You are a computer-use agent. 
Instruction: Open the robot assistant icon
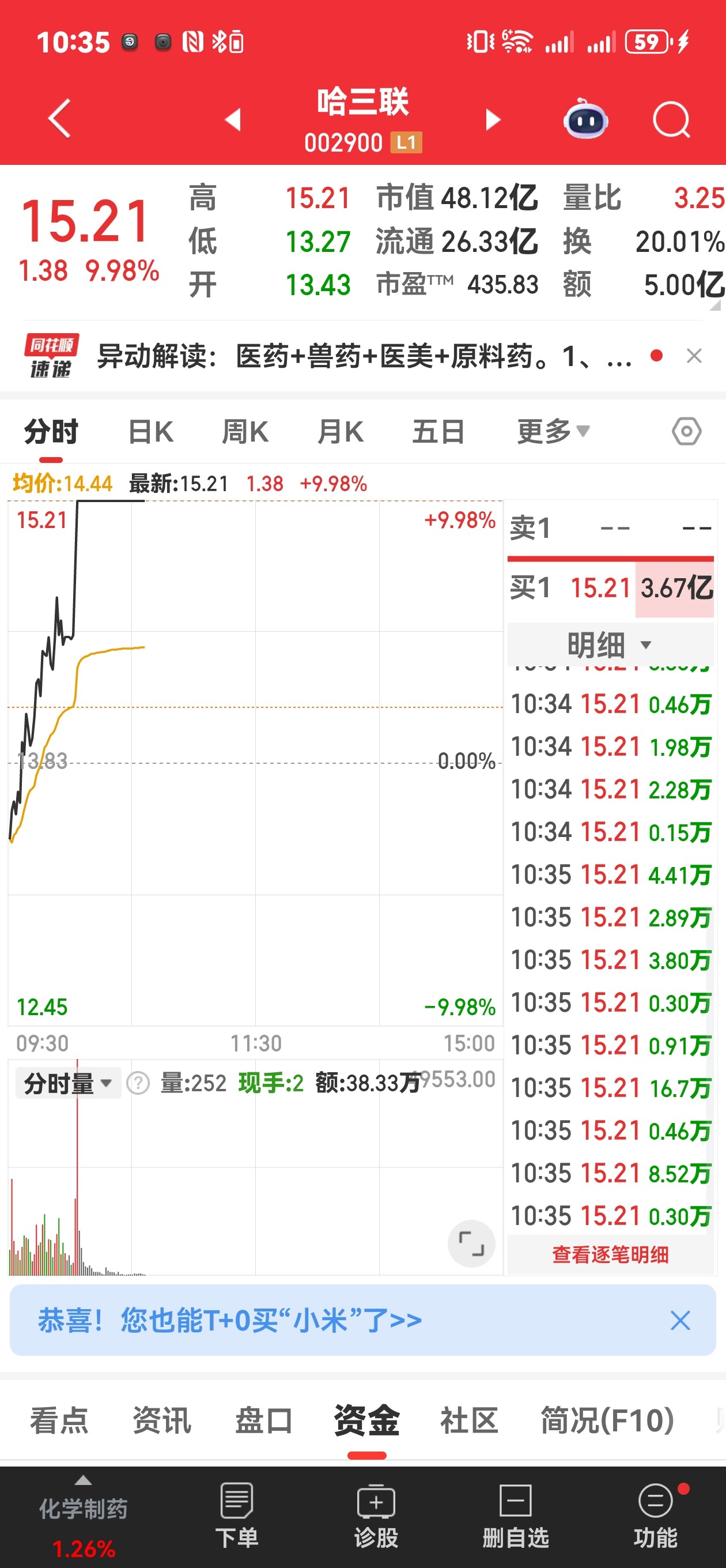585,119
